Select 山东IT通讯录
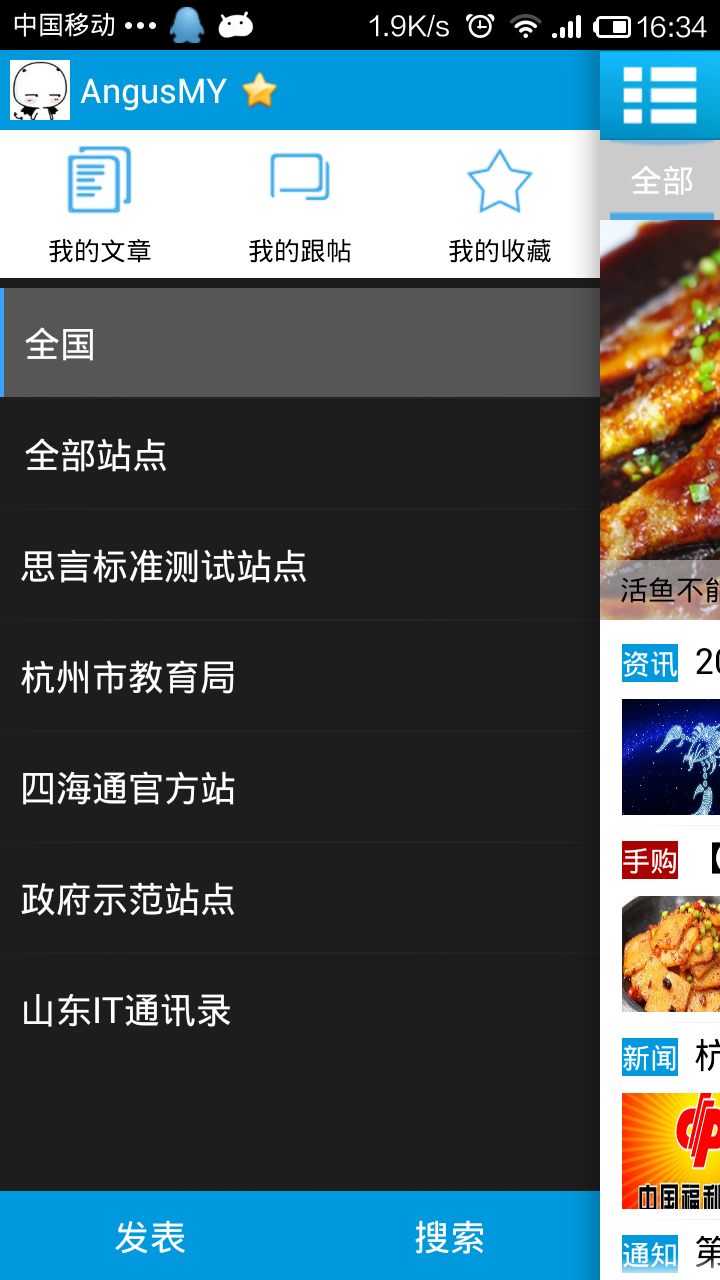Viewport: 720px width, 1280px height. 300,1010
